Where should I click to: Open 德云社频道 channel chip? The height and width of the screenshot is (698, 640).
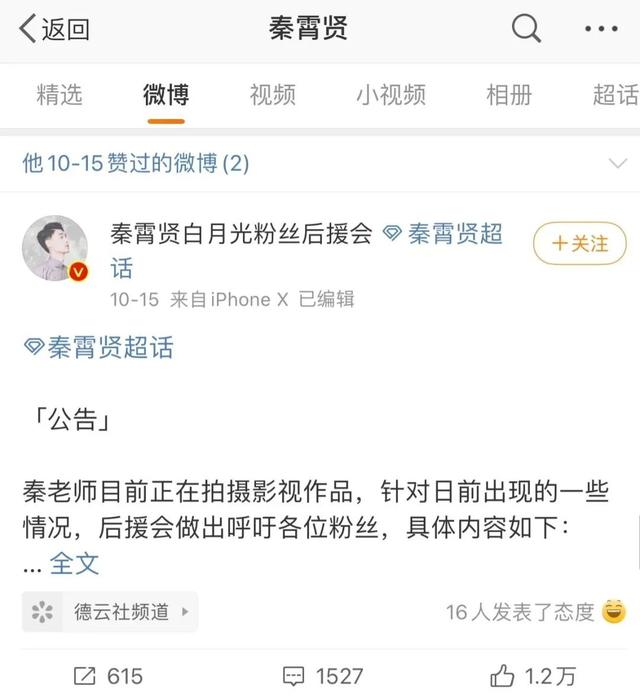[x=110, y=612]
